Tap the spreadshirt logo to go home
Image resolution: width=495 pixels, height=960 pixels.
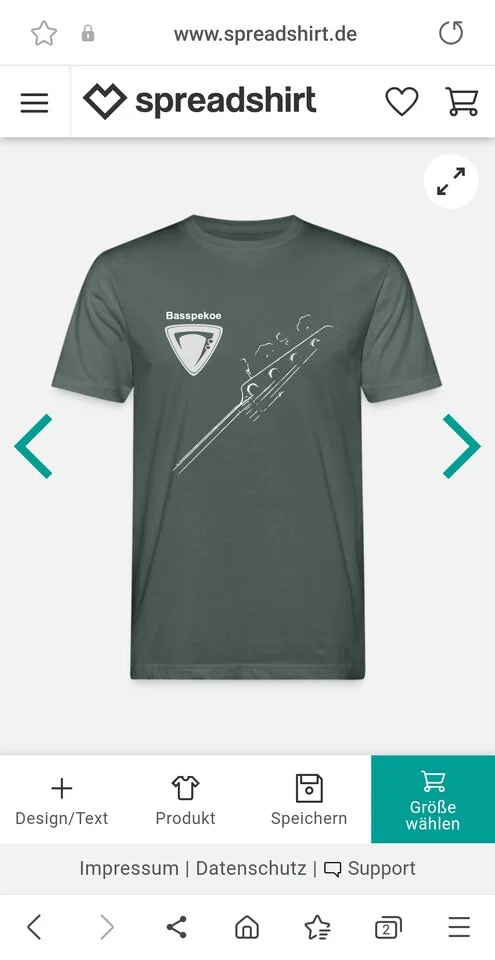click(200, 102)
